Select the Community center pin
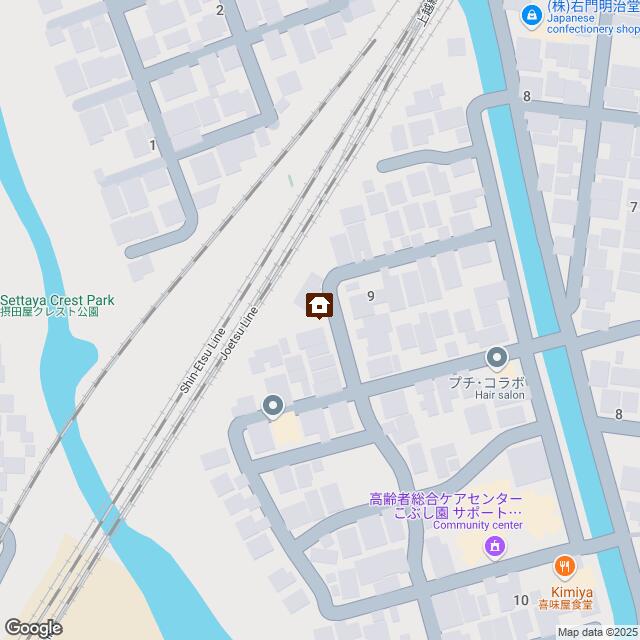The width and height of the screenshot is (640, 640). [494, 546]
